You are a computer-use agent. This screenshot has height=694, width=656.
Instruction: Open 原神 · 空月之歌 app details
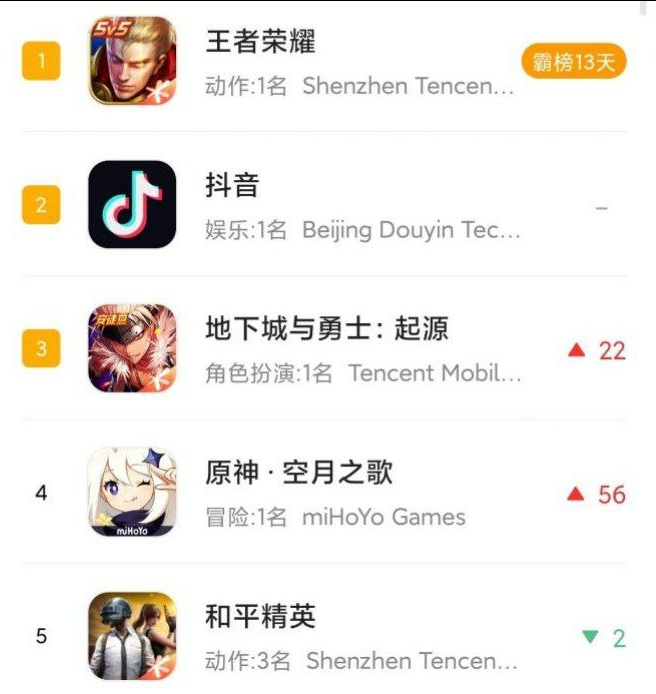[x=298, y=472]
